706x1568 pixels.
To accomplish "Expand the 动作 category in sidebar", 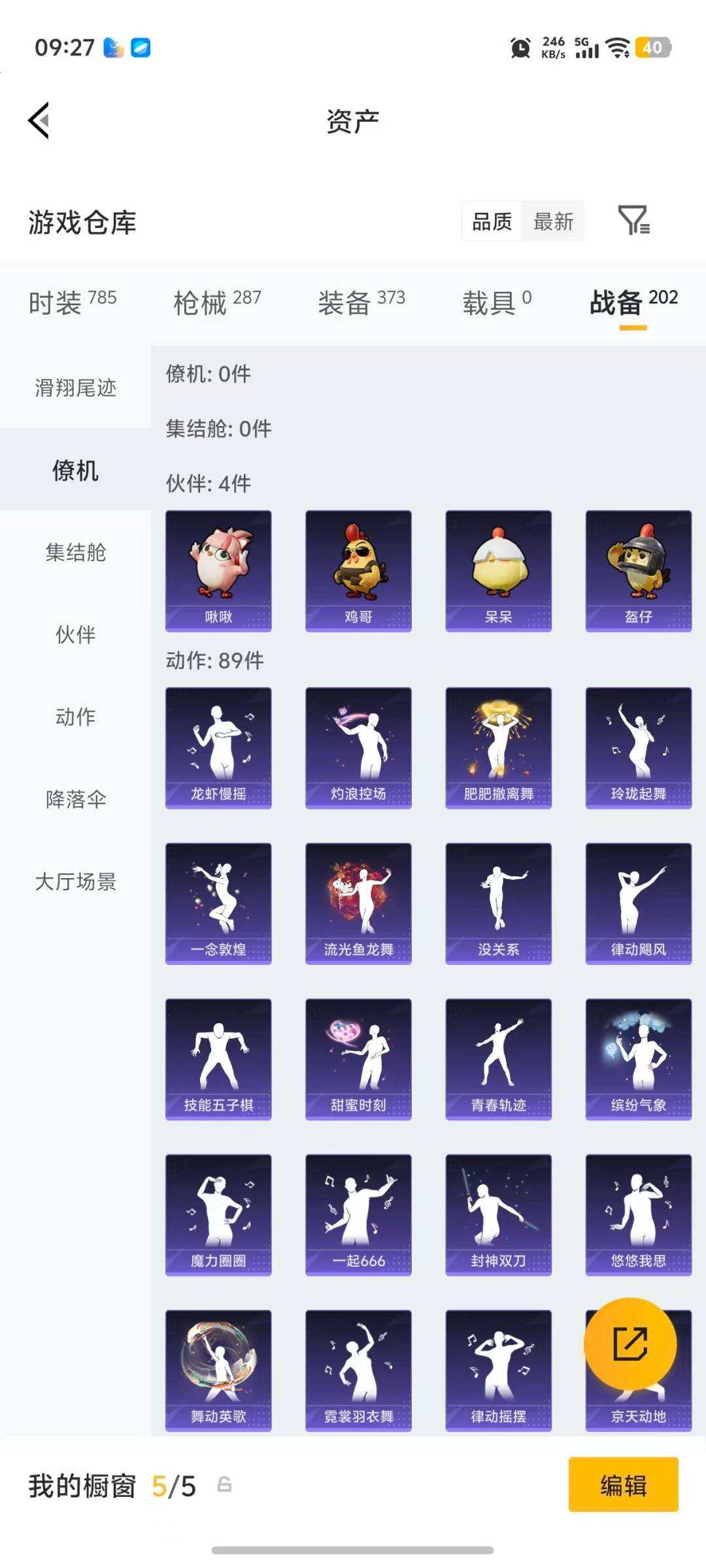I will pyautogui.click(x=74, y=717).
